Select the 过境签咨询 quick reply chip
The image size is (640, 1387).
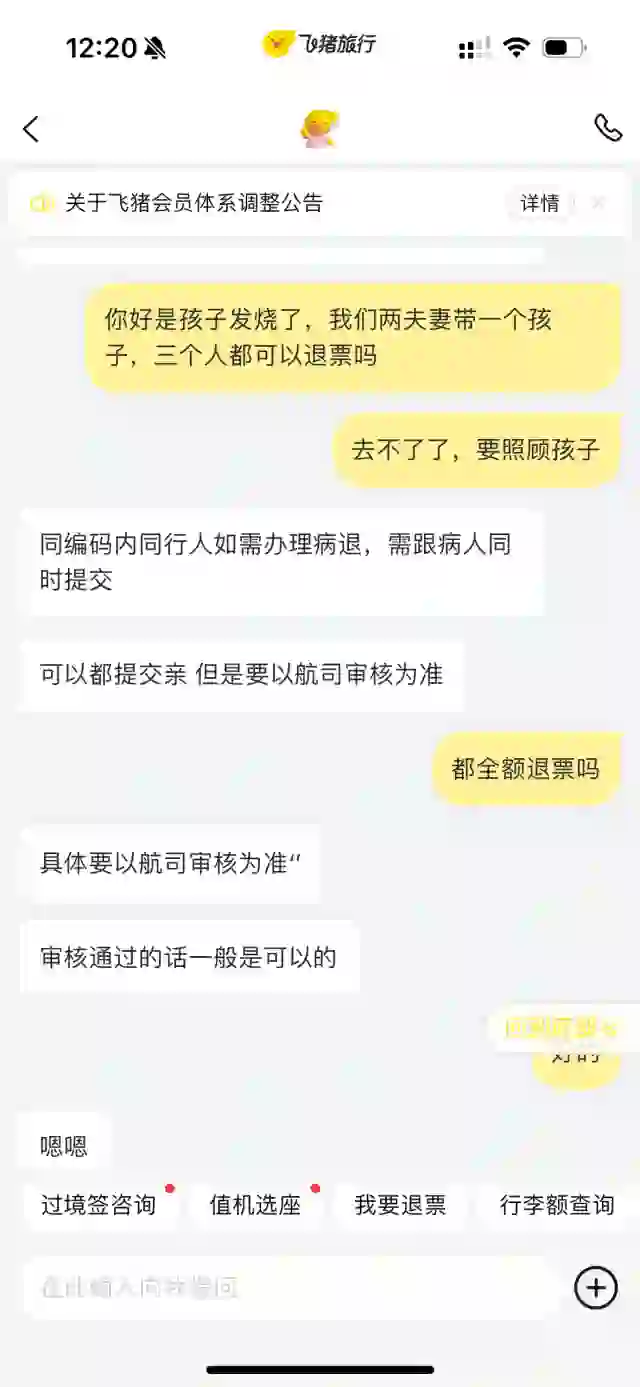tap(99, 1205)
